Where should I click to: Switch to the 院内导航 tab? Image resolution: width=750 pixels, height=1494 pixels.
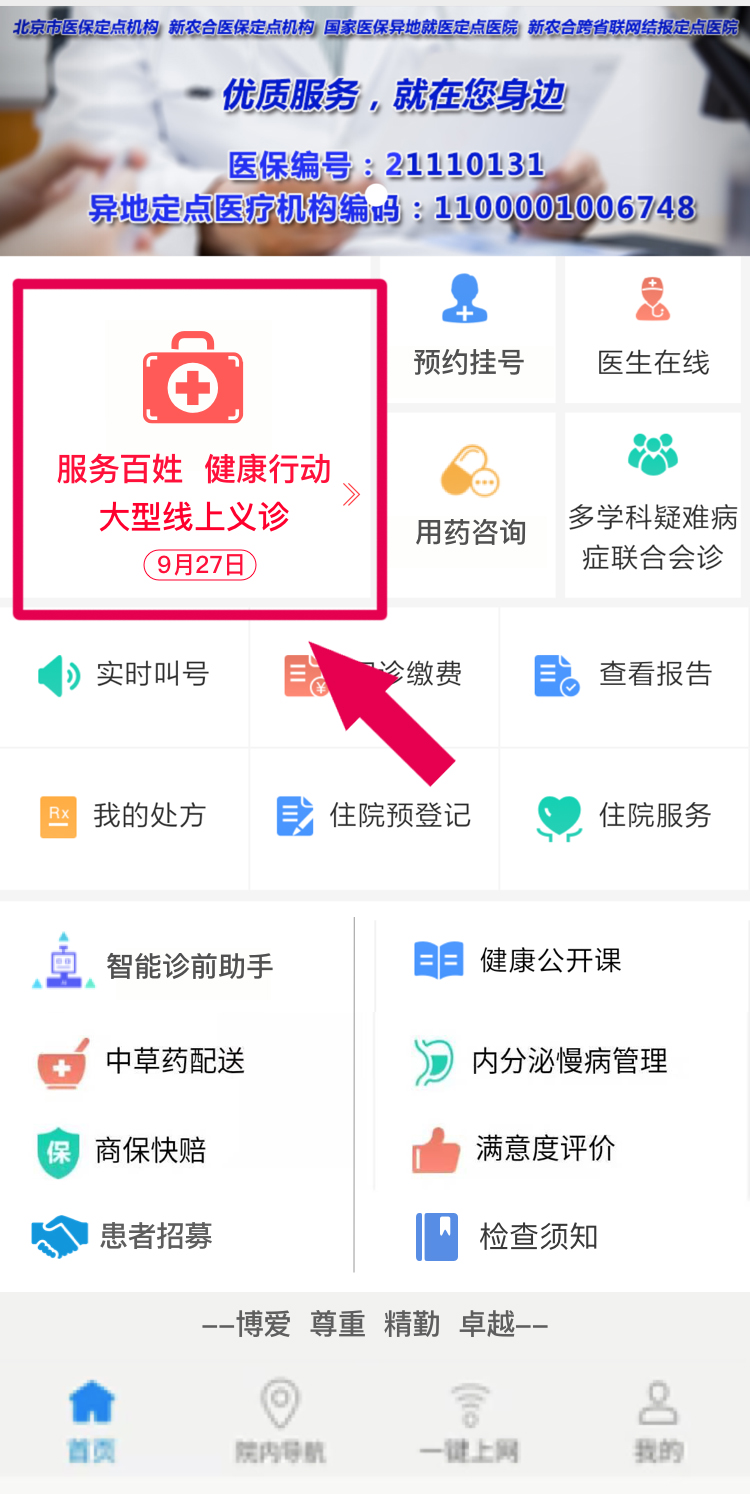[280, 1422]
